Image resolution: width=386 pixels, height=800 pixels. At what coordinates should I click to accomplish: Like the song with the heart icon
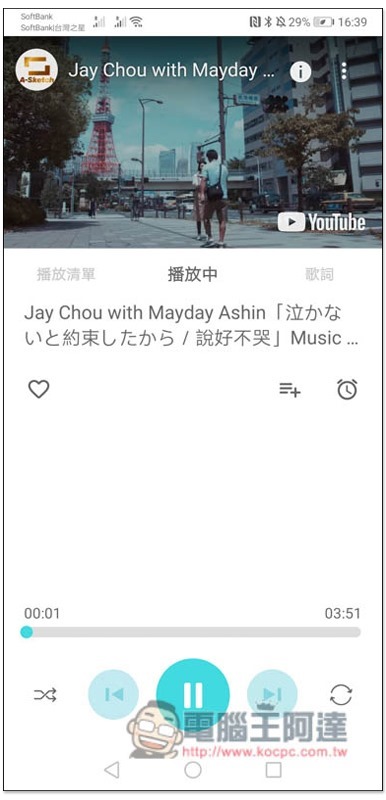pyautogui.click(x=38, y=390)
